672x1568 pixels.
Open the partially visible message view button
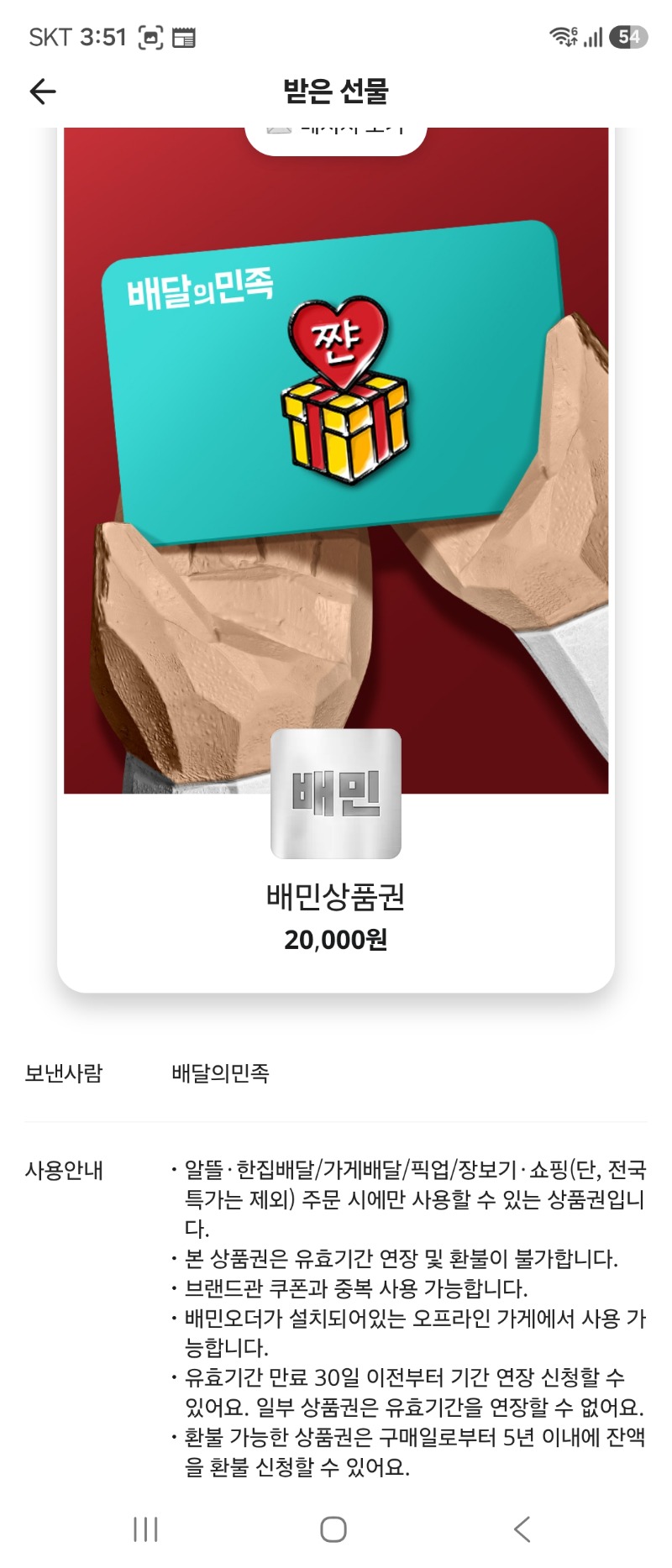click(x=336, y=140)
